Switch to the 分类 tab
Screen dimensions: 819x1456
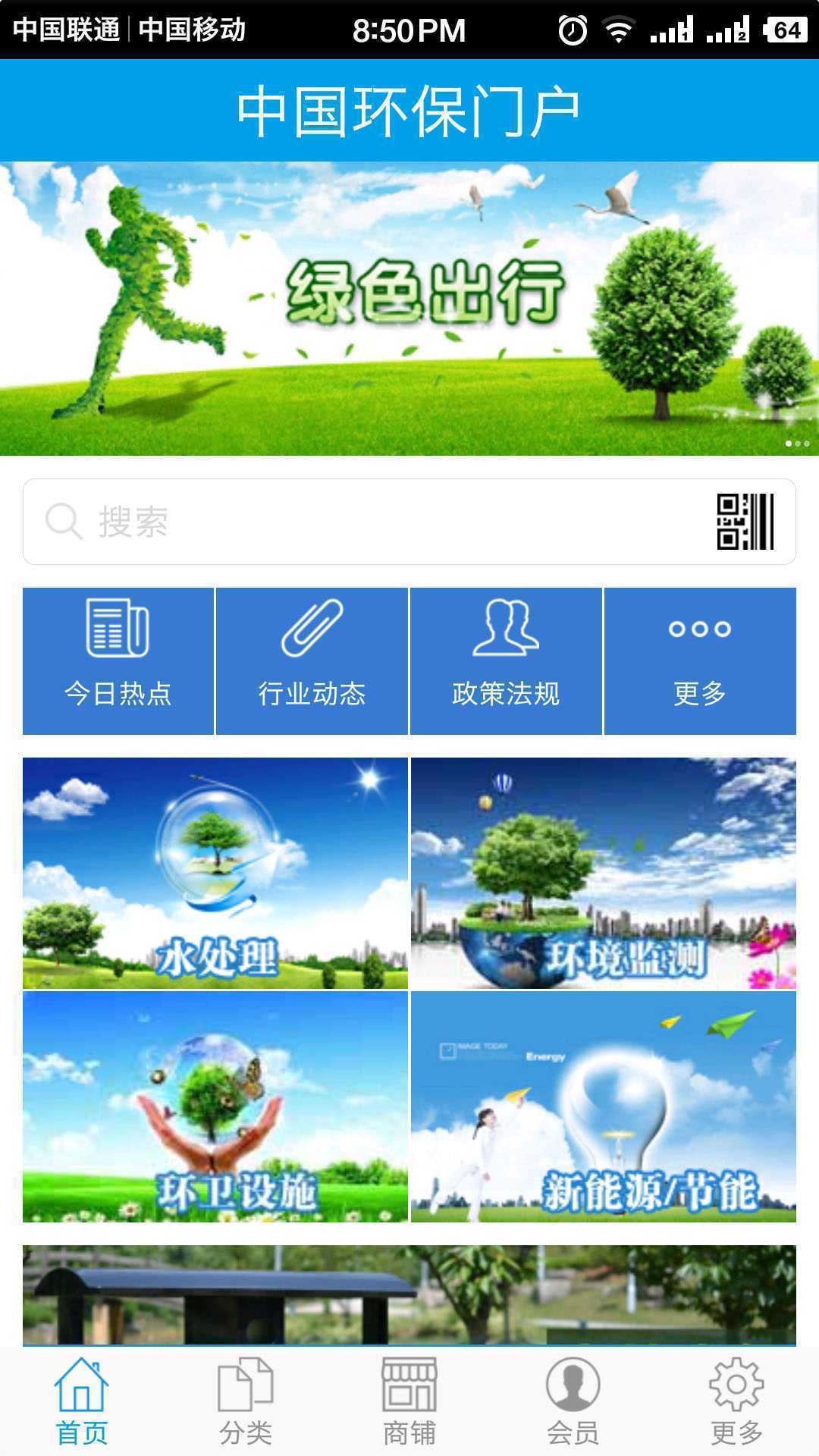point(246,1401)
